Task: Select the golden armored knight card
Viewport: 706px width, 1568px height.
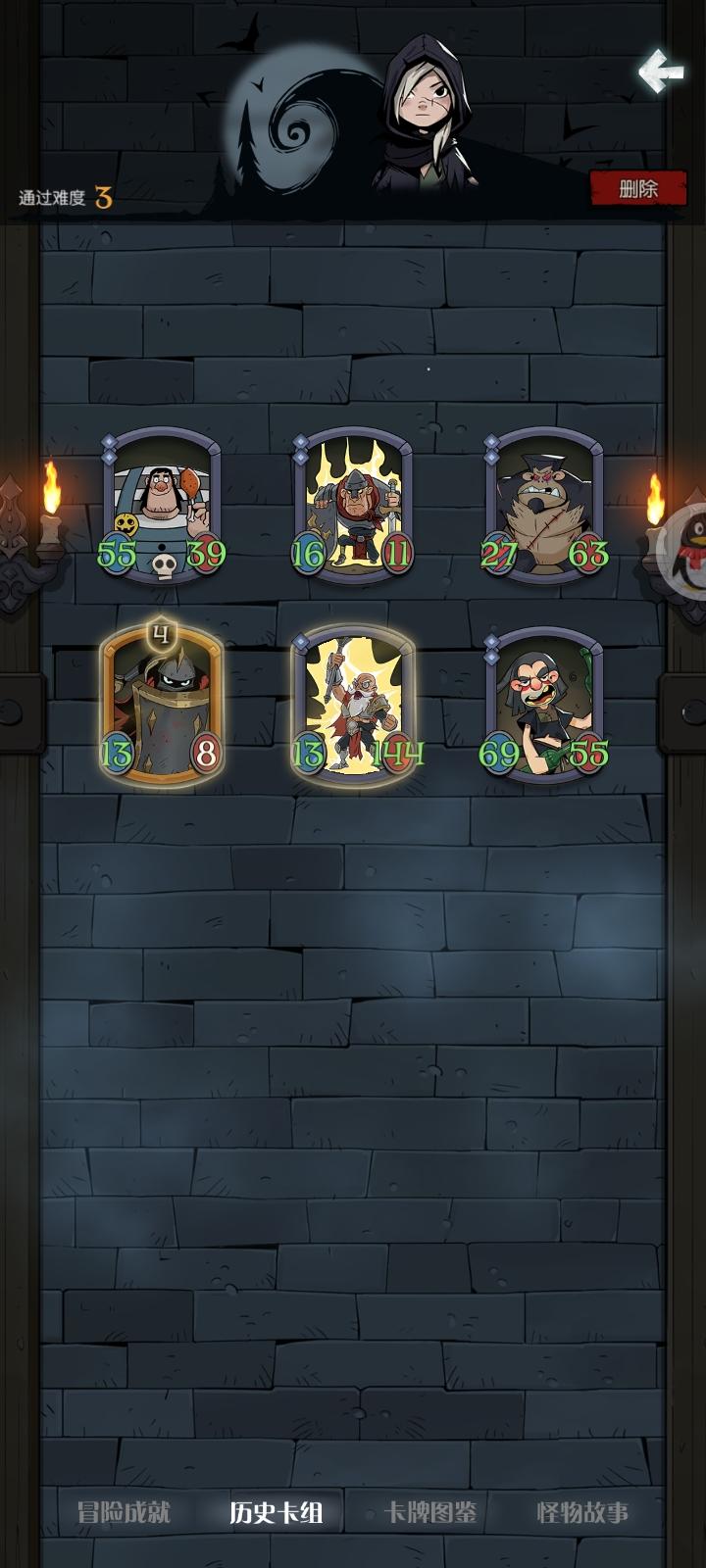Action: 163,701
